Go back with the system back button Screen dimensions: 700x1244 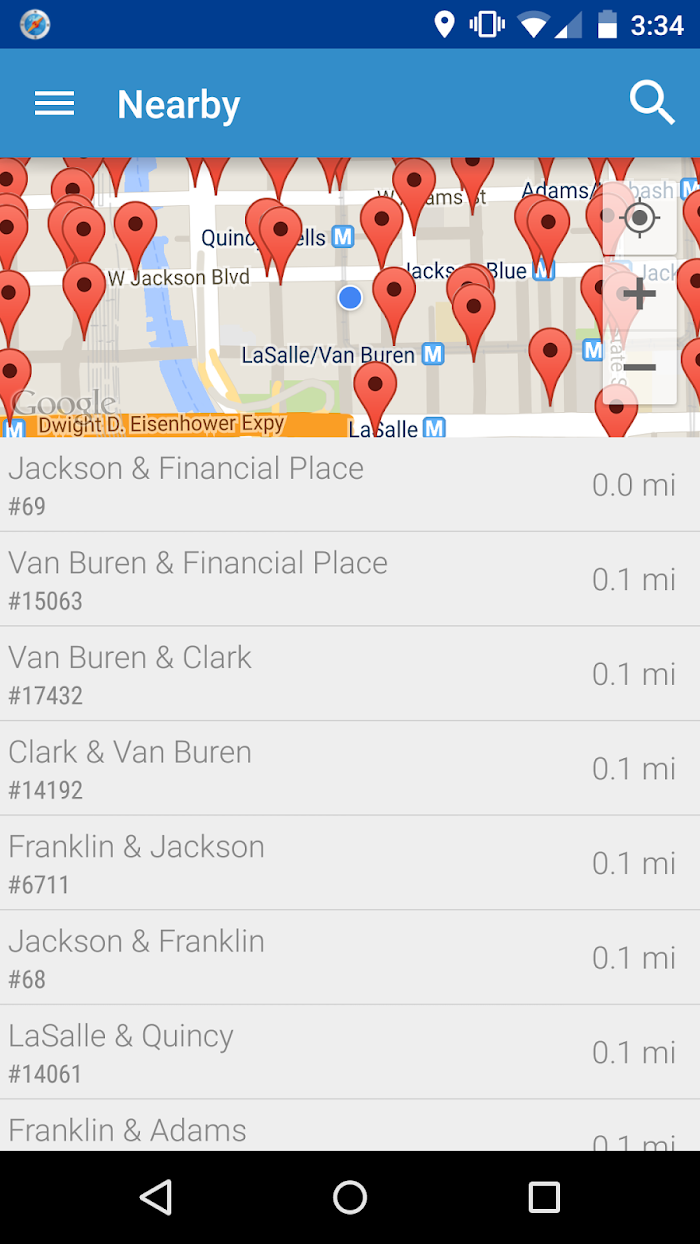pos(156,1197)
